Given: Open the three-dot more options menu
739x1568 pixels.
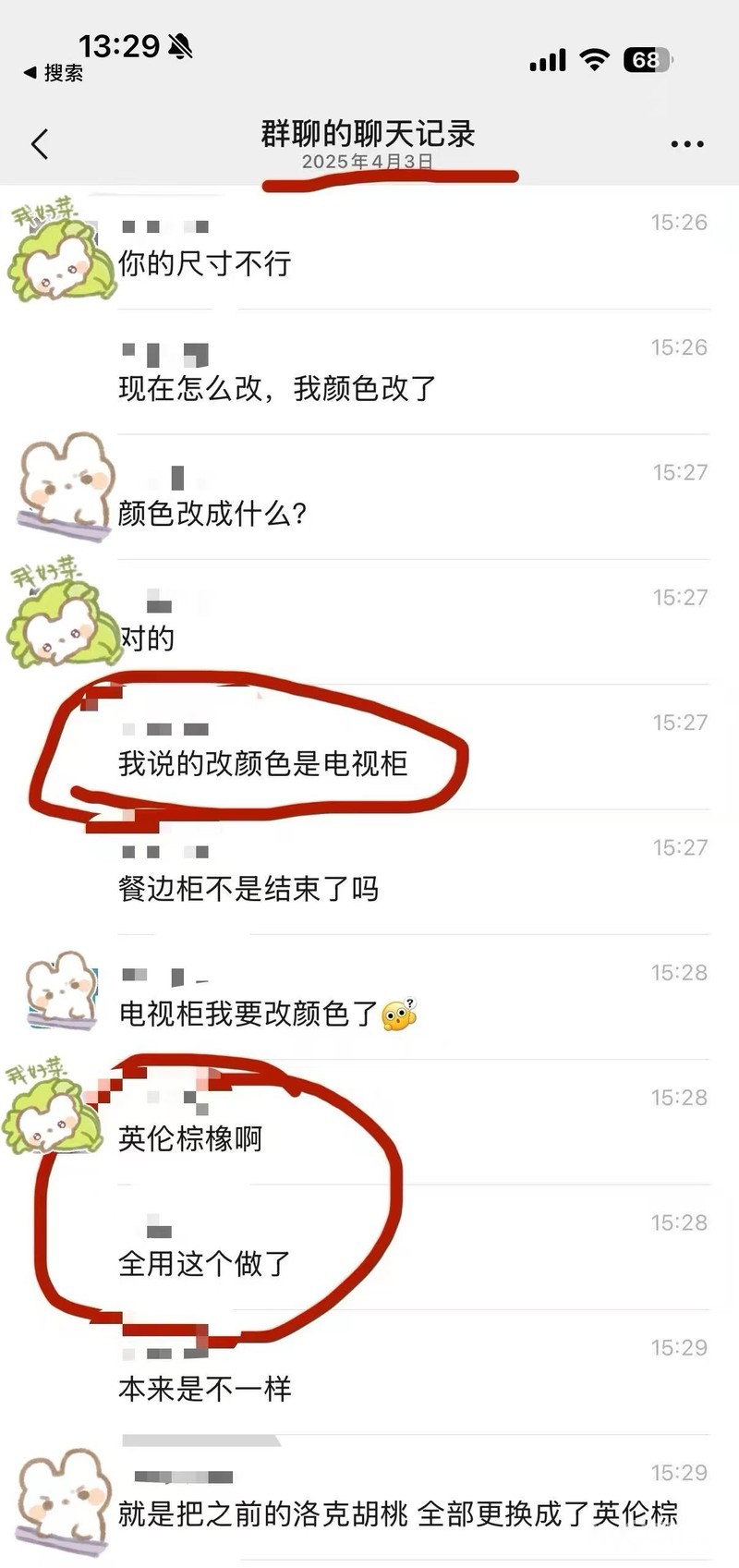Looking at the screenshot, I should click(686, 144).
